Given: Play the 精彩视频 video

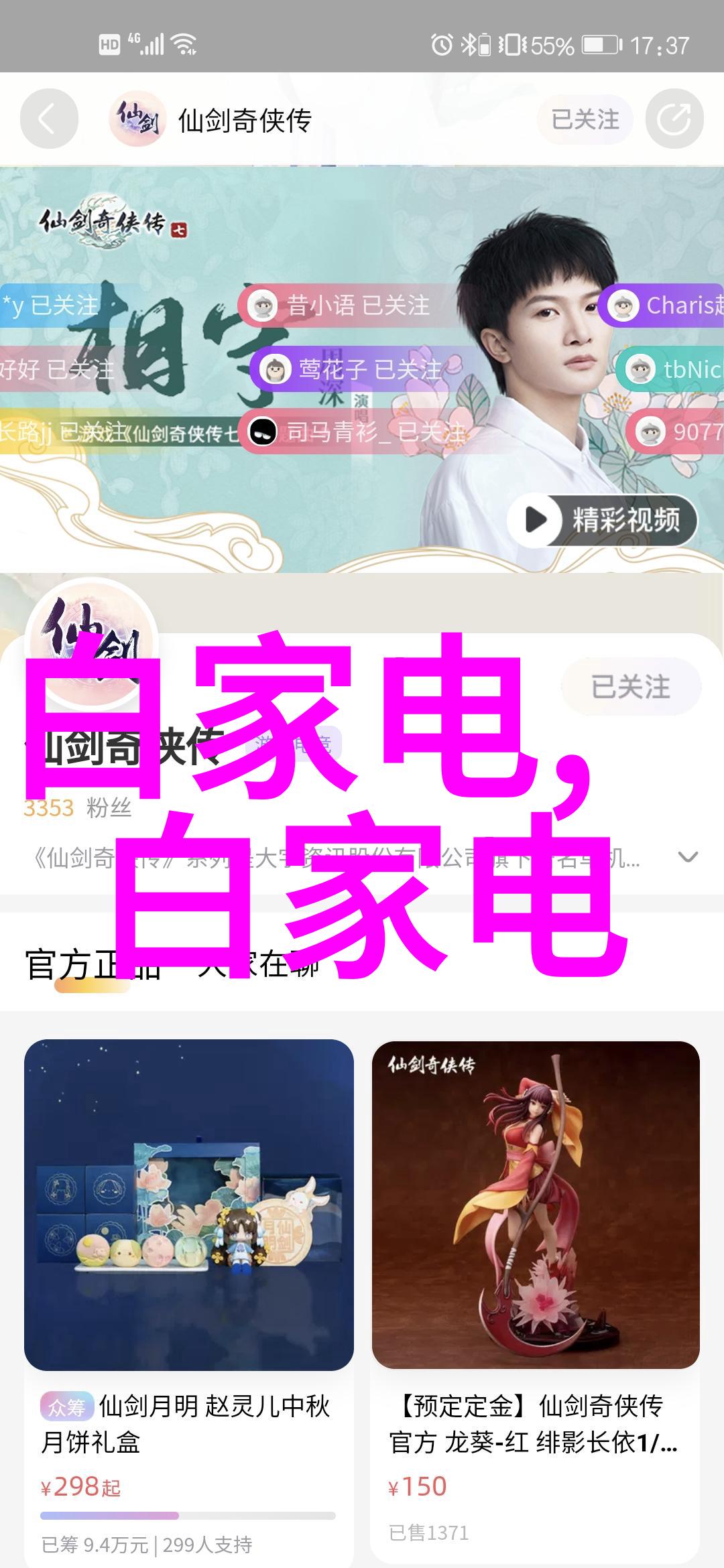Looking at the screenshot, I should coord(601,520).
